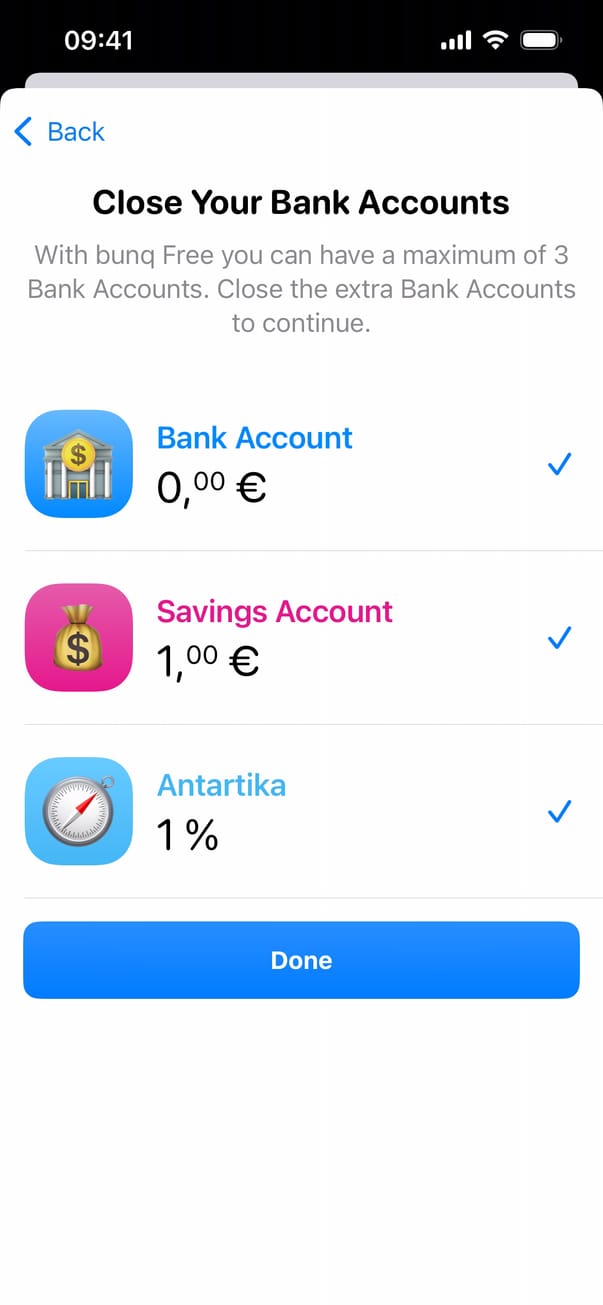Deselect the Bank Account row

[559, 464]
